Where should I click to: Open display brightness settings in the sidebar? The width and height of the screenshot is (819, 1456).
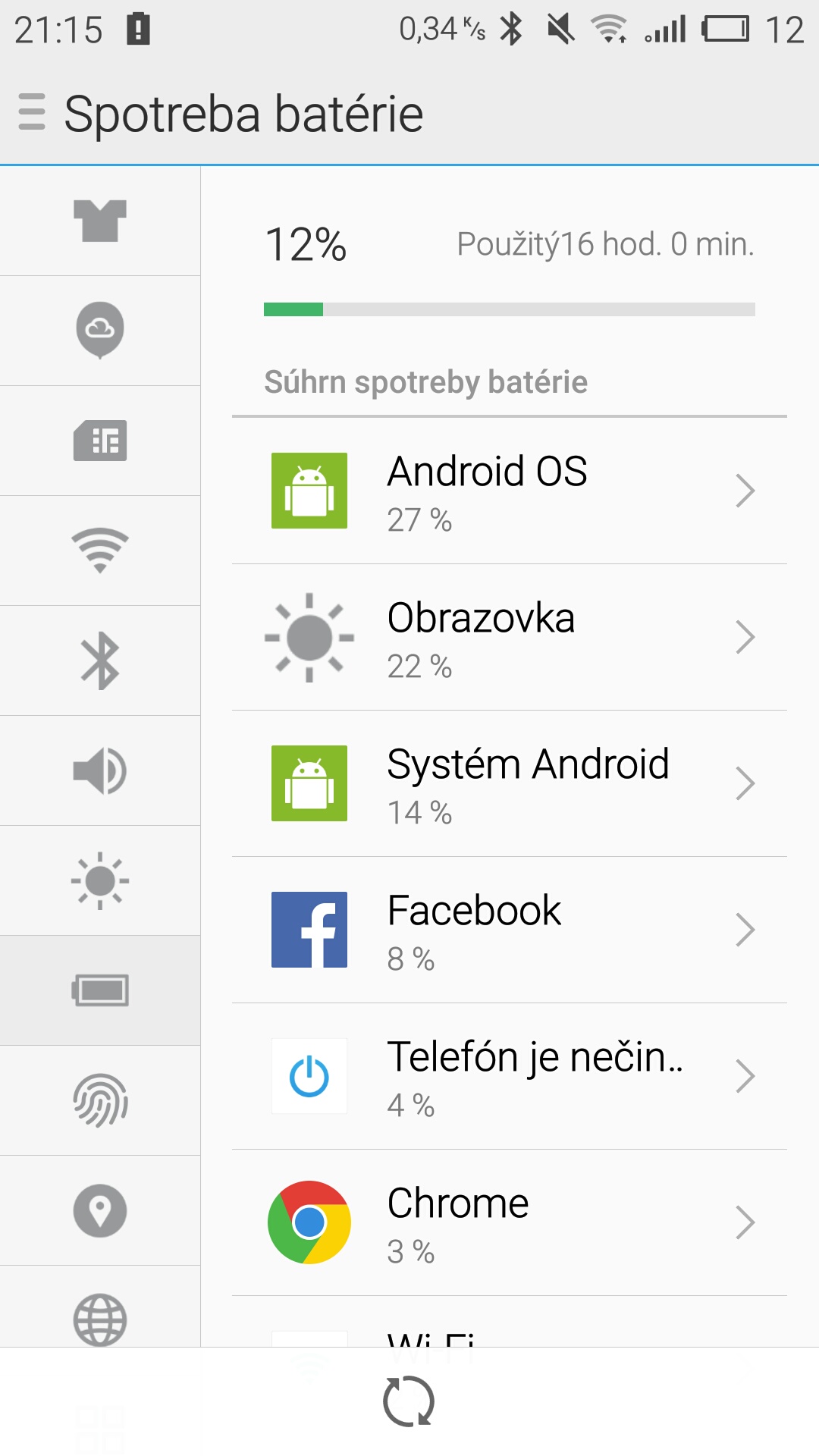click(x=100, y=880)
